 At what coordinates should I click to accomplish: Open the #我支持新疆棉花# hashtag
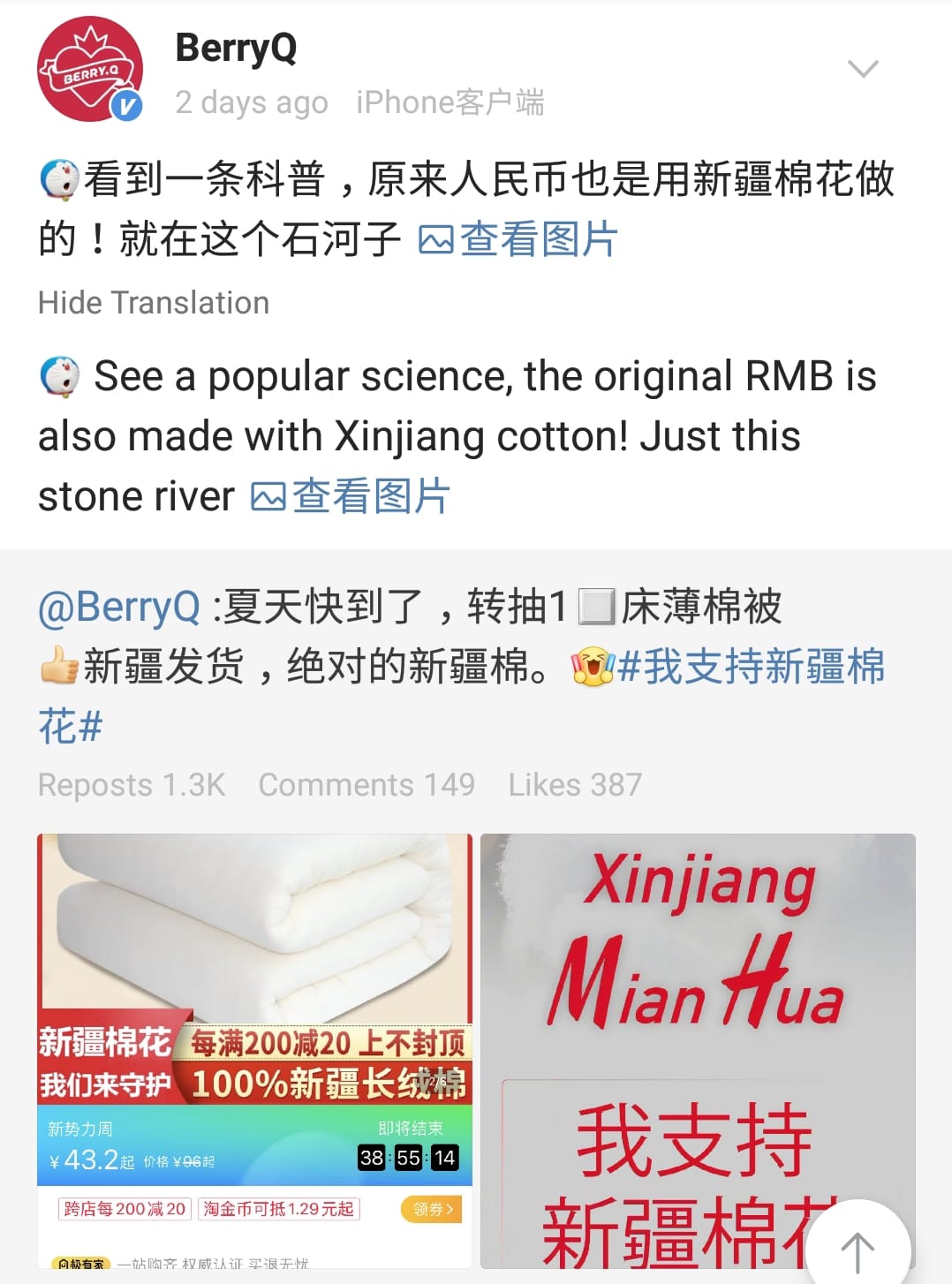(x=751, y=667)
